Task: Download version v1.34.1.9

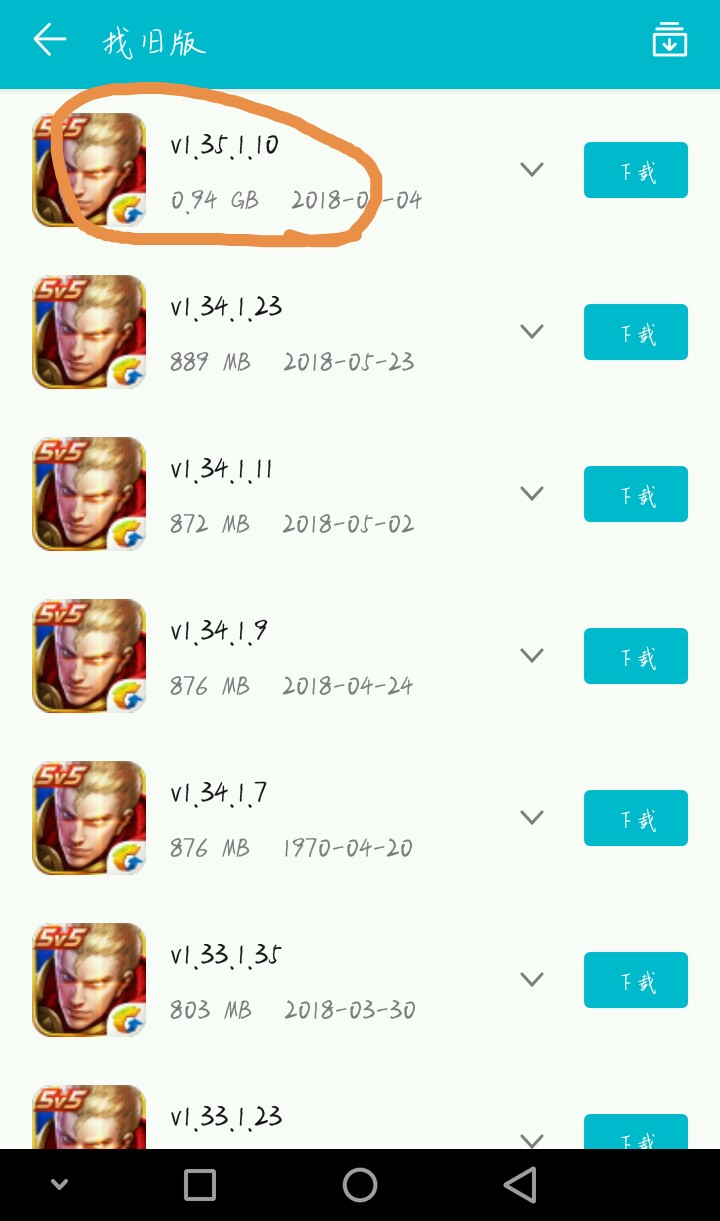Action: pos(635,656)
